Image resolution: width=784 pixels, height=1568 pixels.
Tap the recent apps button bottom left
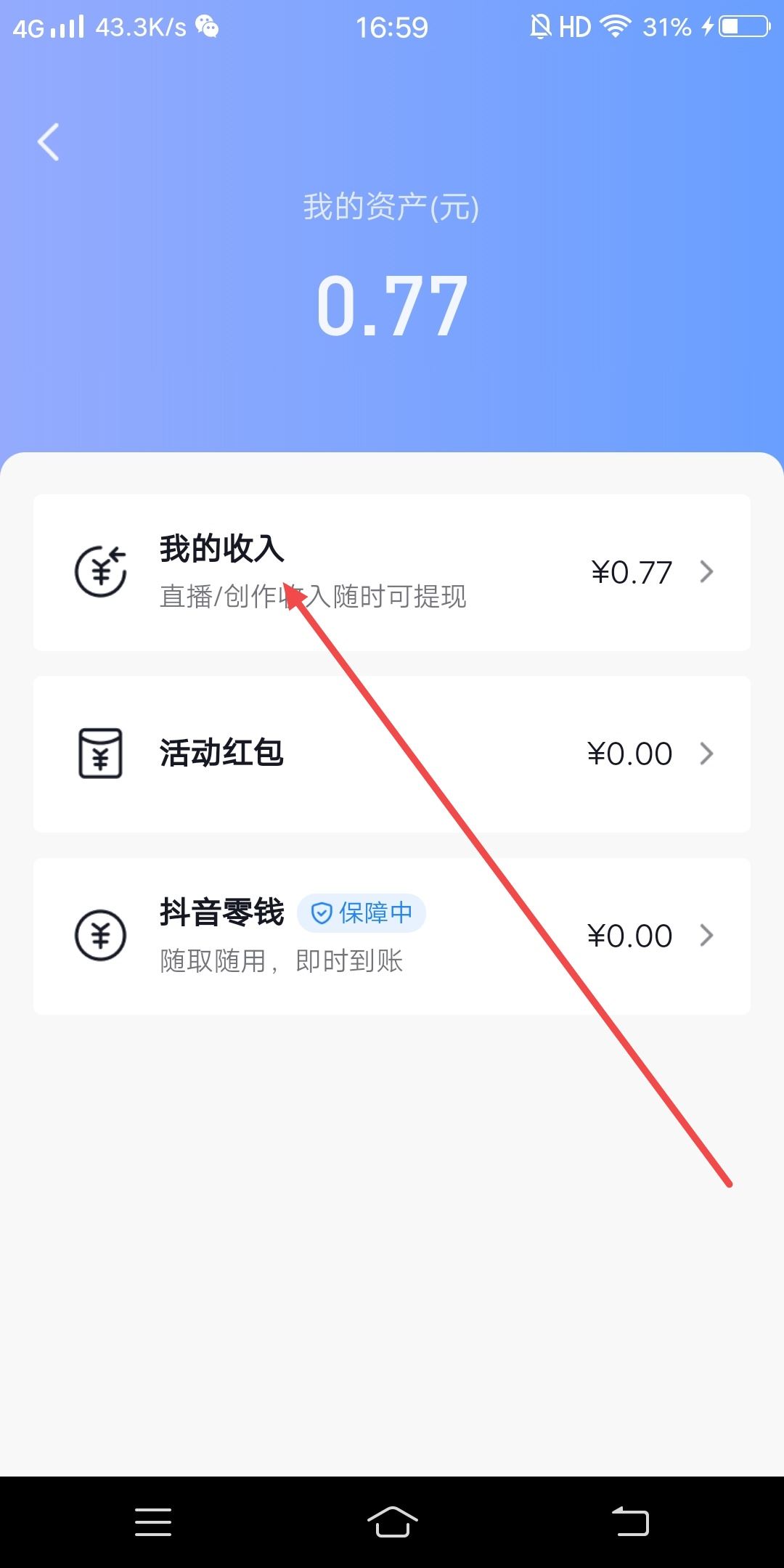[153, 1522]
